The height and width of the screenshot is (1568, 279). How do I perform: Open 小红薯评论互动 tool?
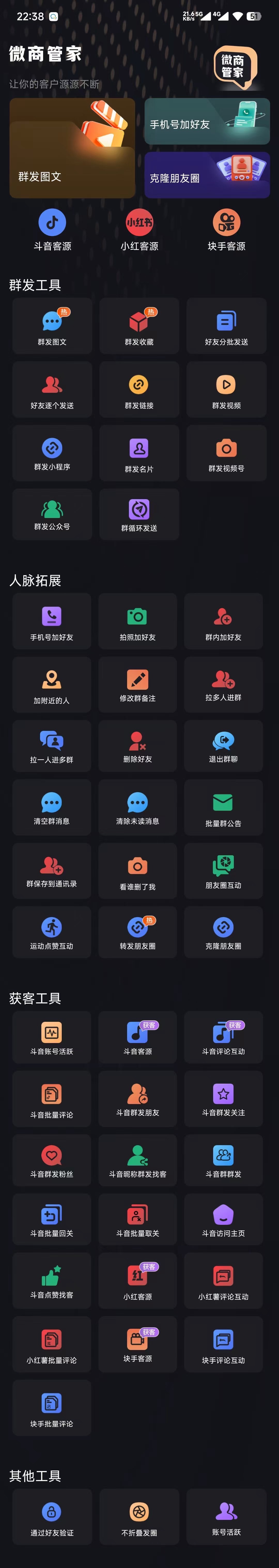223,1281
